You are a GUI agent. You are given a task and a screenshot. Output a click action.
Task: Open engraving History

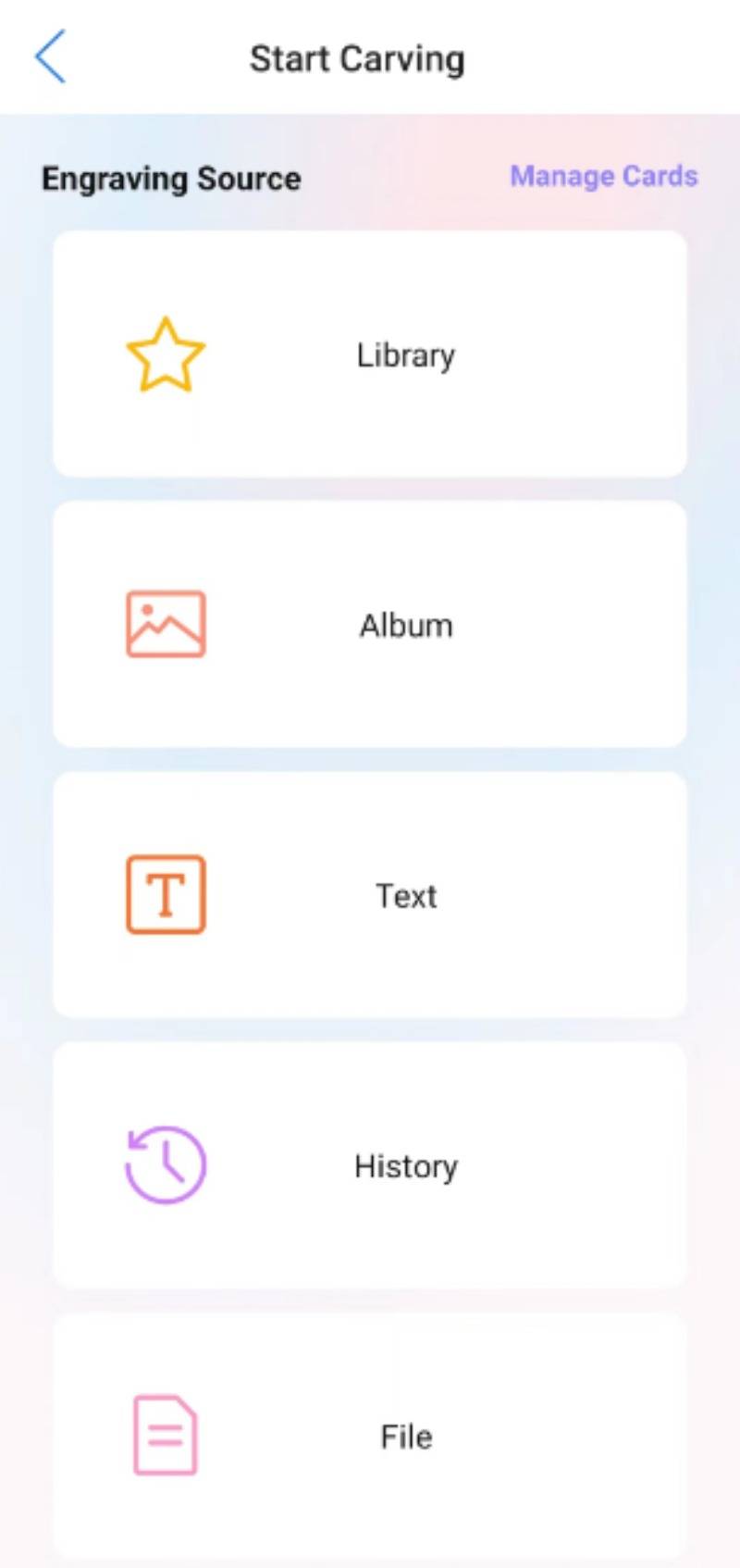tap(370, 1165)
